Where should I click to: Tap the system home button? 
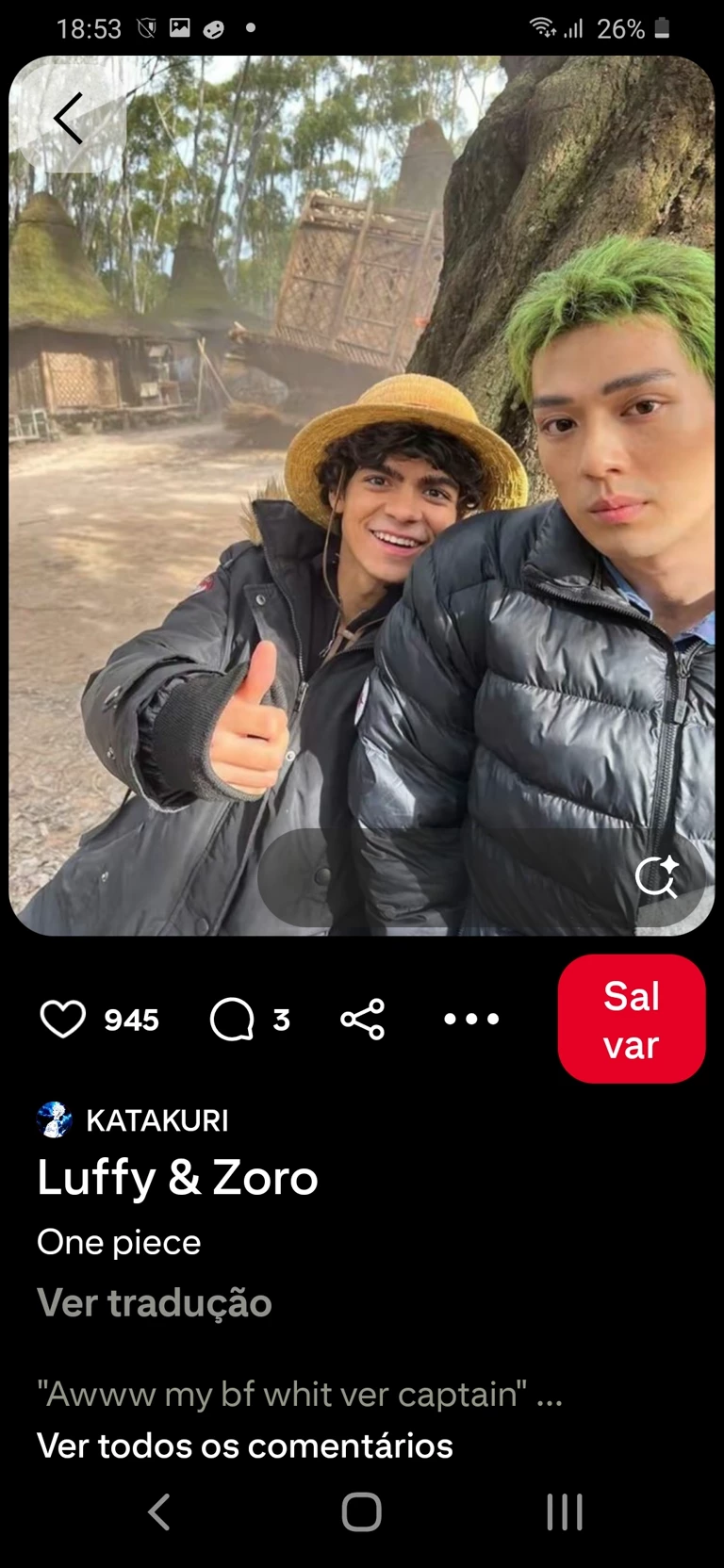coord(362,1512)
